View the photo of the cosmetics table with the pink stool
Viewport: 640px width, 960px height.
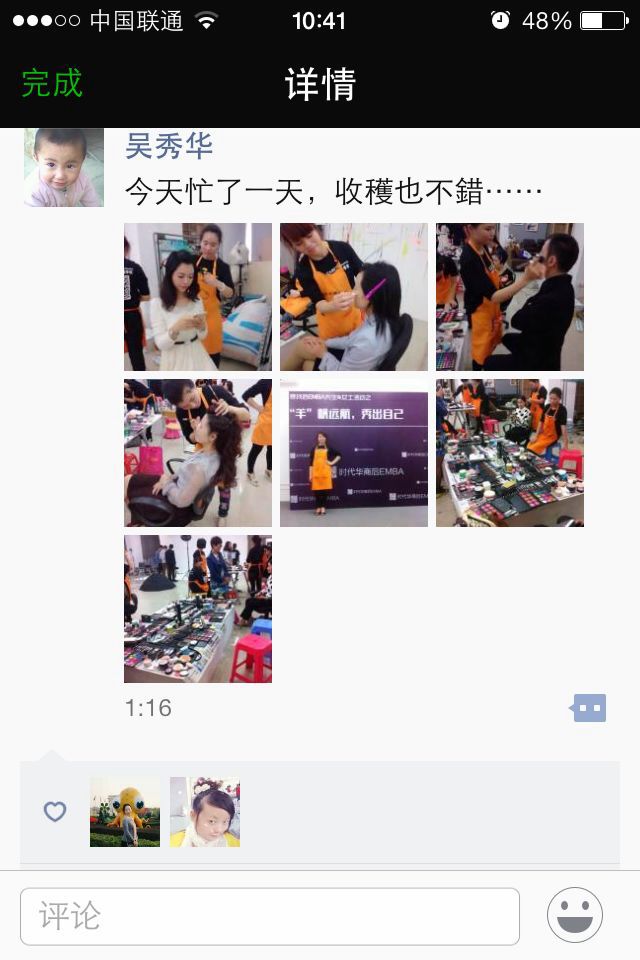[x=510, y=453]
